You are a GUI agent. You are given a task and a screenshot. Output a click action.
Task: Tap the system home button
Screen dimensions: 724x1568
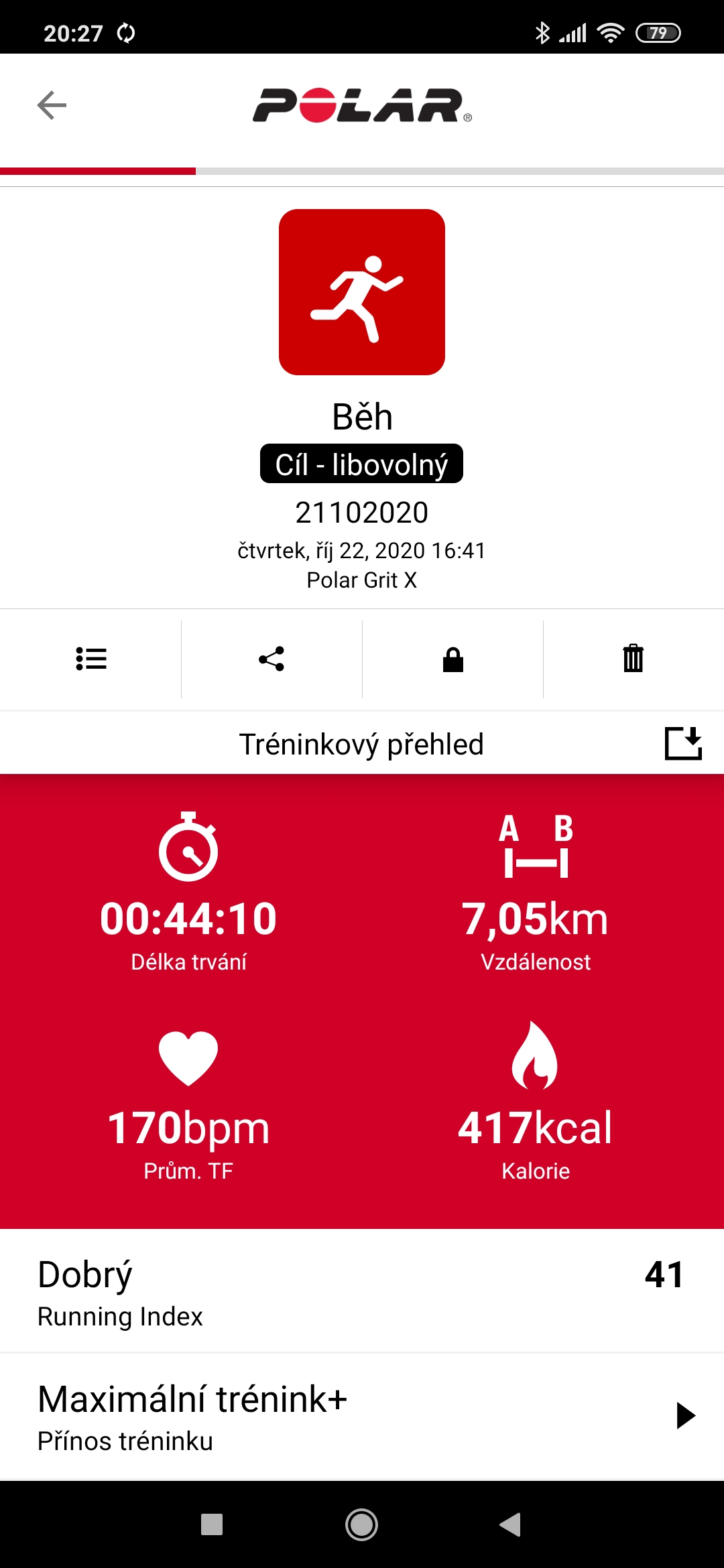click(x=361, y=1524)
